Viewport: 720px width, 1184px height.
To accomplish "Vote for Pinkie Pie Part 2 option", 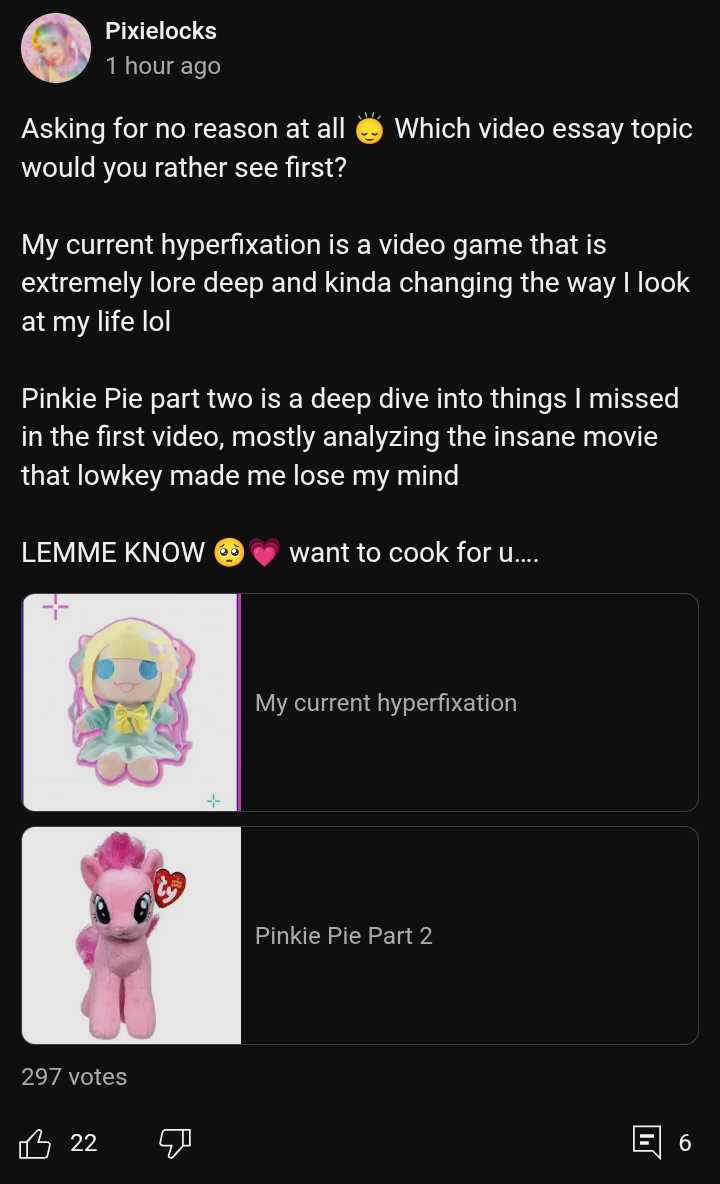I will 360,936.
